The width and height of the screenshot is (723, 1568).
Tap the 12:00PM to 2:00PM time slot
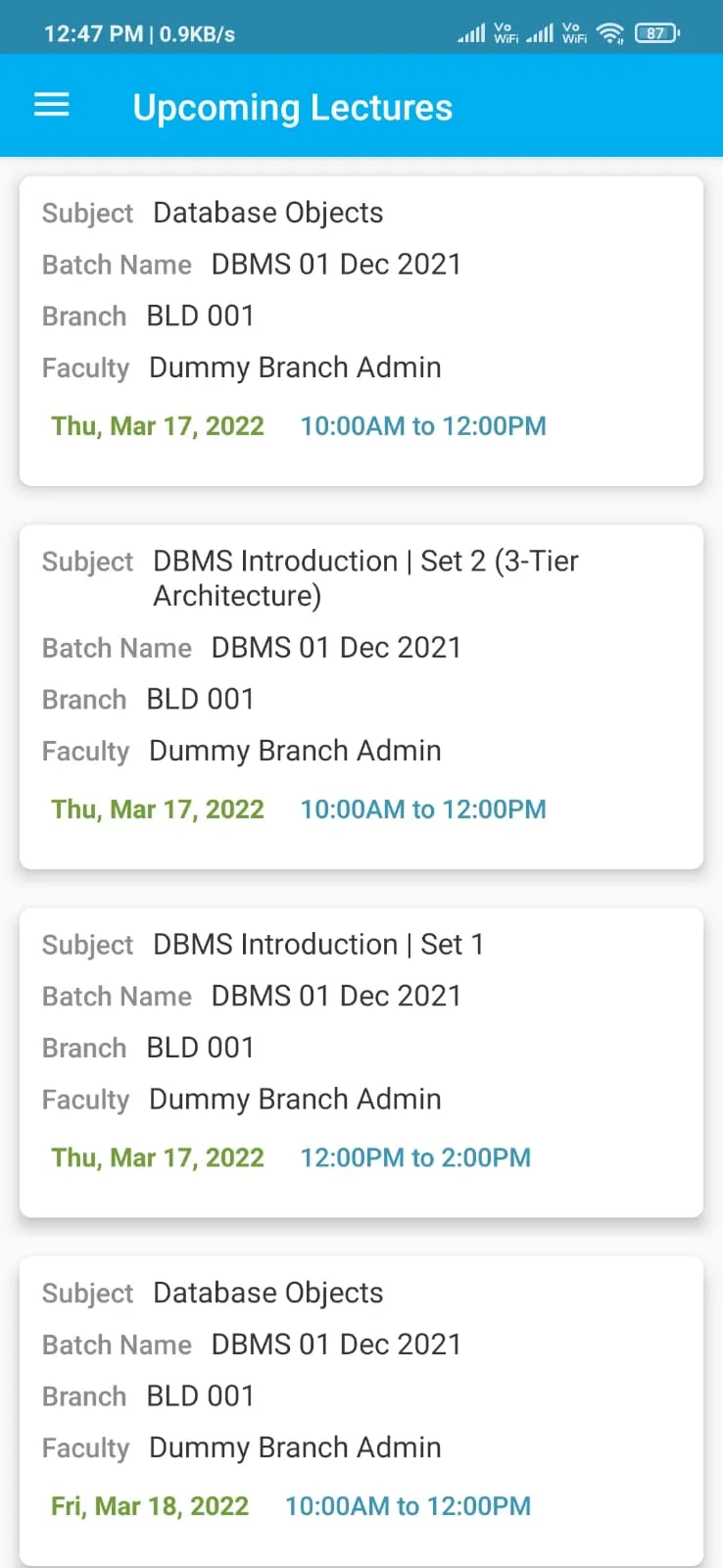[415, 1157]
